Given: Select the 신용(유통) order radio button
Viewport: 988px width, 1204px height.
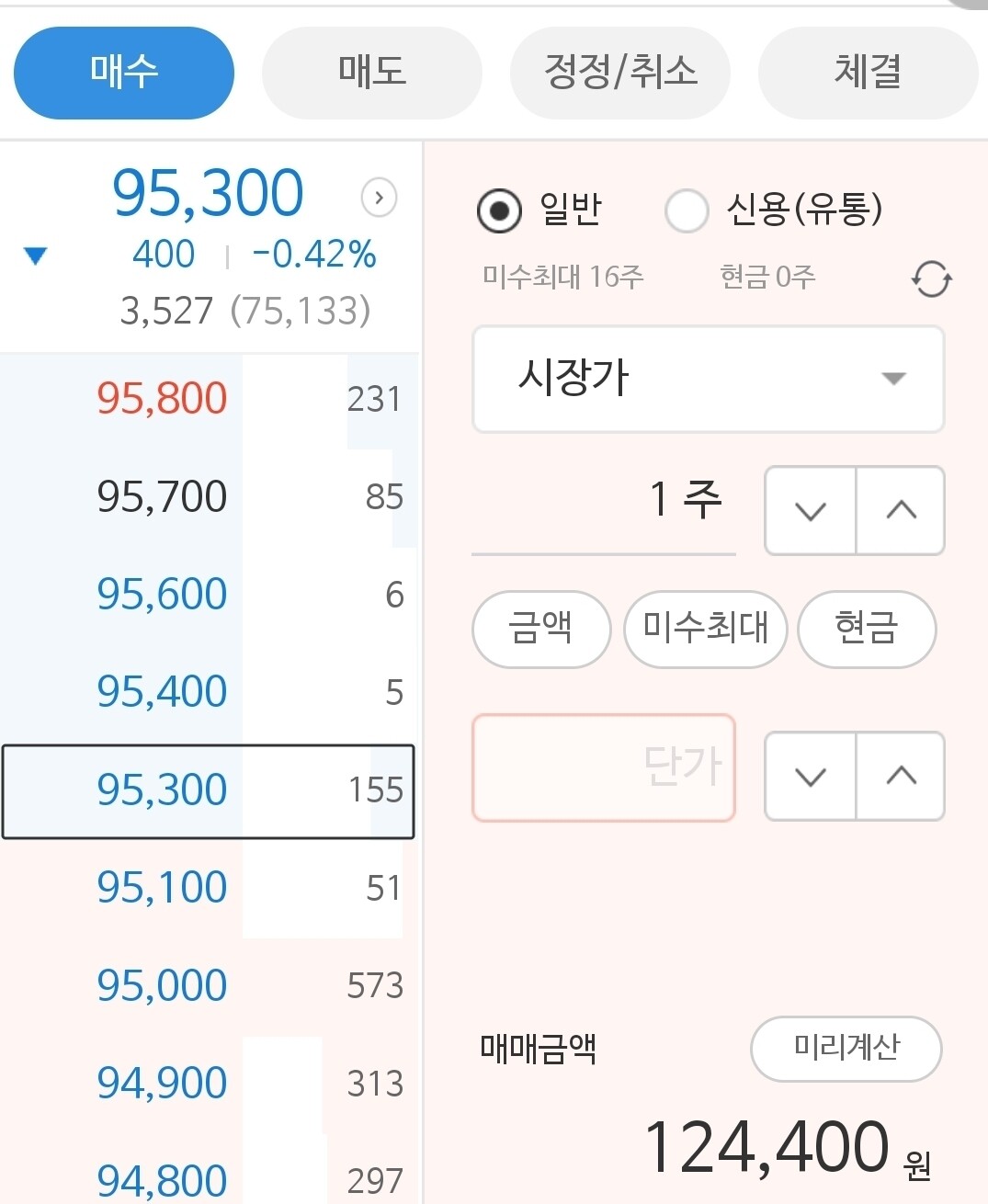Looking at the screenshot, I should 686,210.
